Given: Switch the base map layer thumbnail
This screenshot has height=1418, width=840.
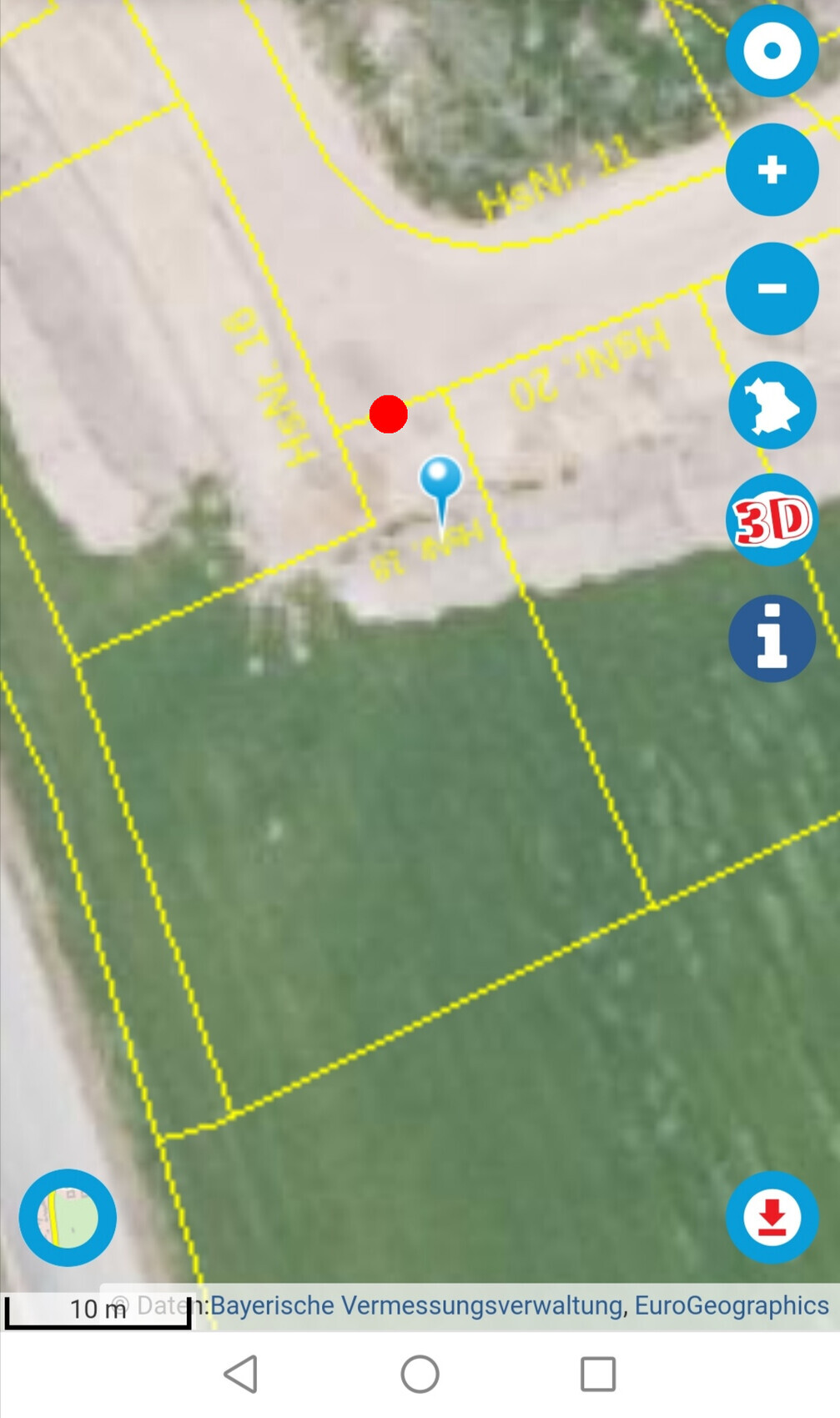Looking at the screenshot, I should tap(68, 1218).
